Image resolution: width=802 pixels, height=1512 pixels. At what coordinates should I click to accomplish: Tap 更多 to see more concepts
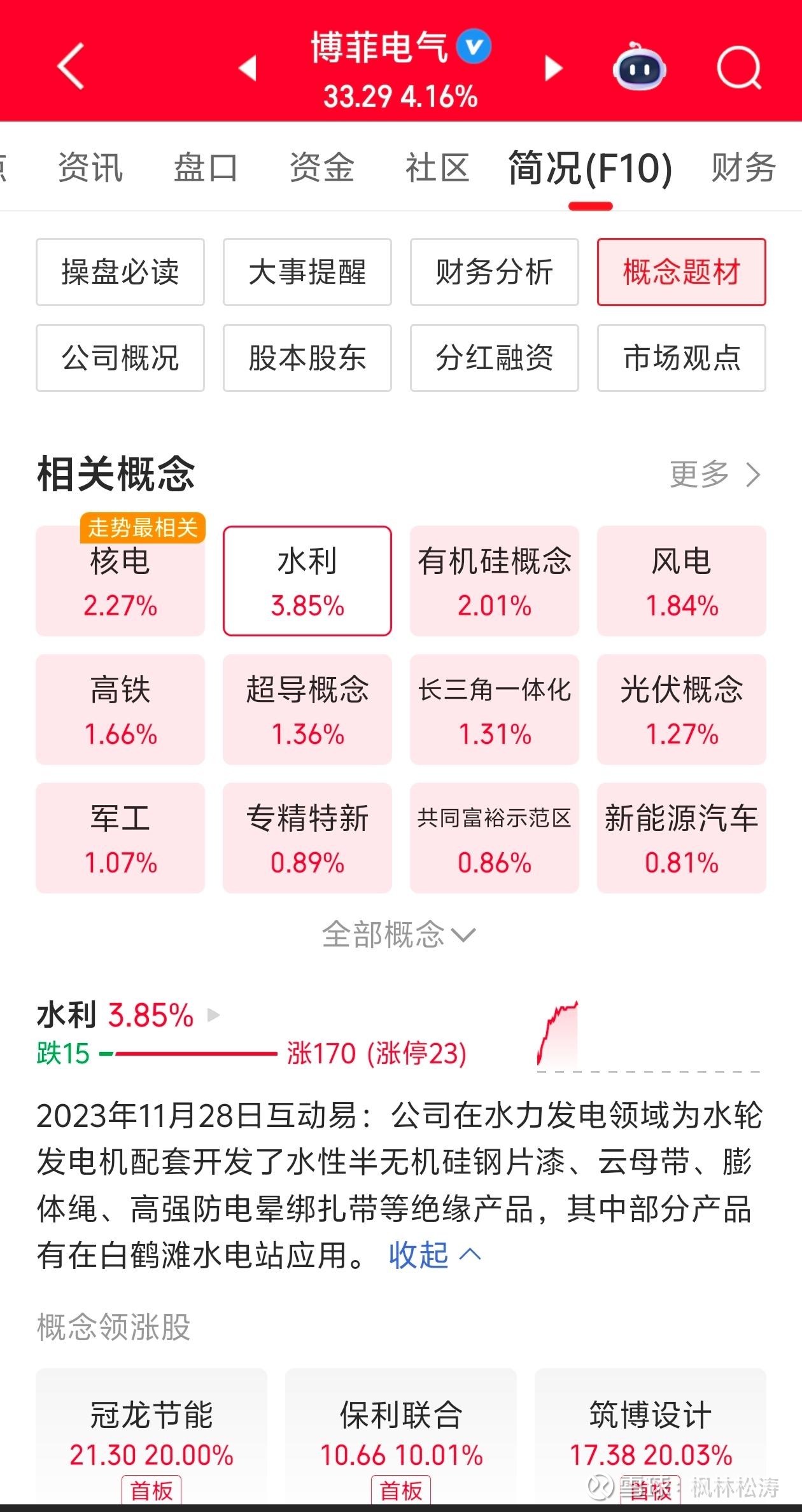(715, 474)
